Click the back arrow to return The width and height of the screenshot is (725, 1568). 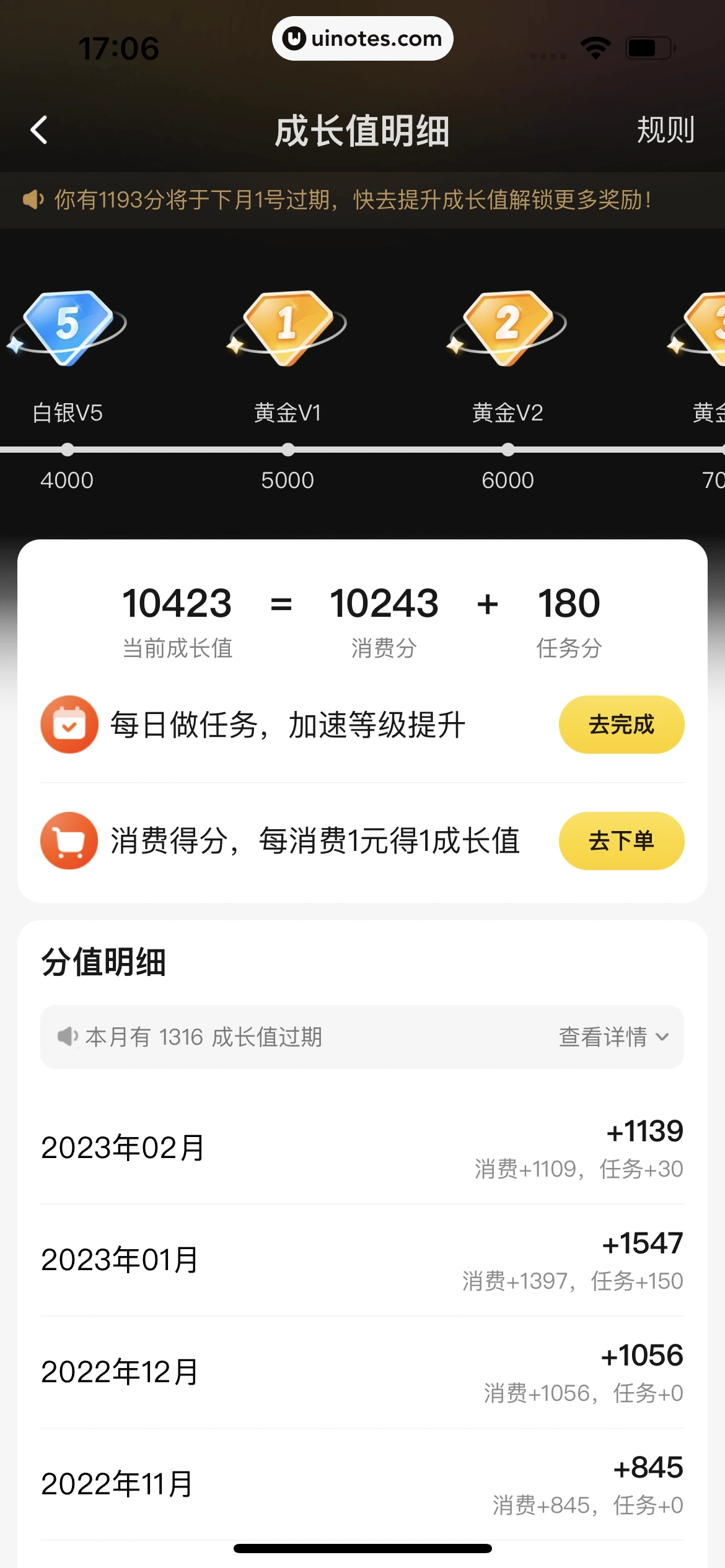[x=39, y=130]
